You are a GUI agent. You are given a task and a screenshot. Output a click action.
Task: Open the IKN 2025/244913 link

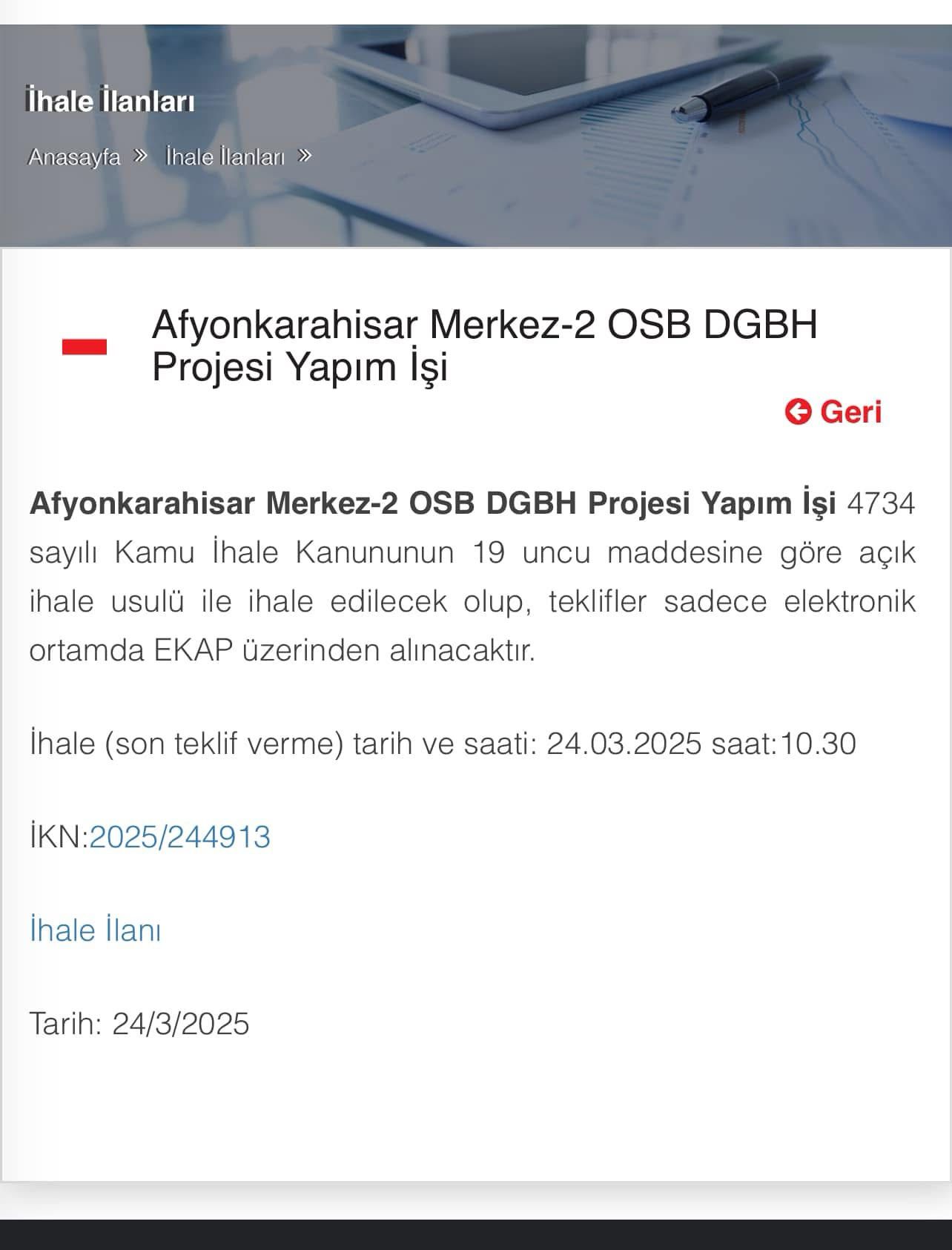click(179, 837)
